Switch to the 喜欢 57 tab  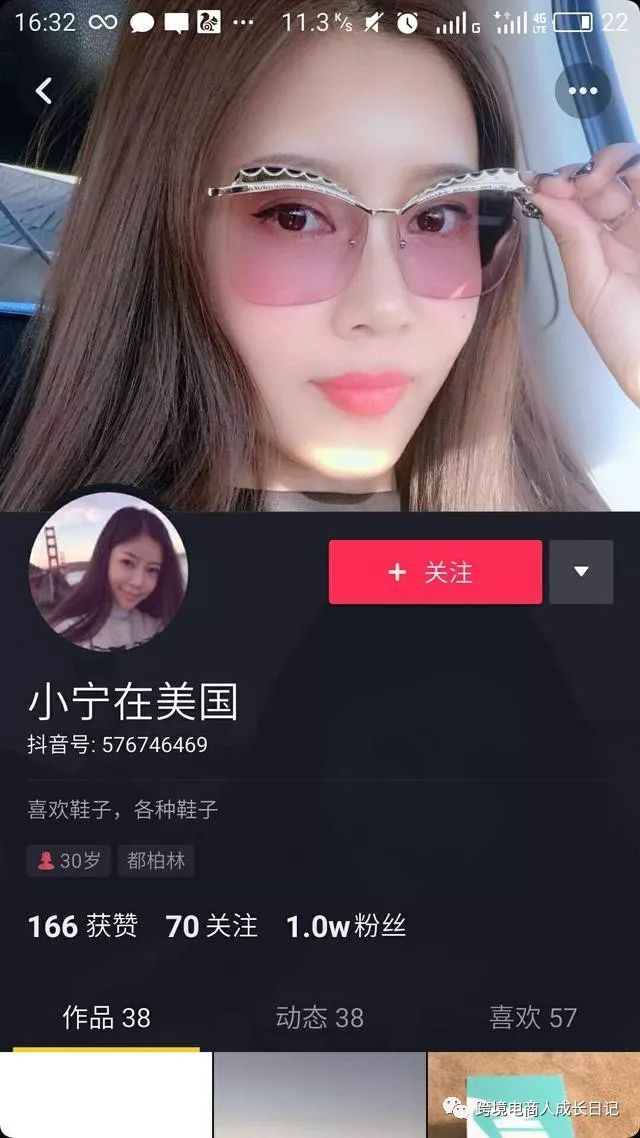pyautogui.click(x=533, y=1018)
